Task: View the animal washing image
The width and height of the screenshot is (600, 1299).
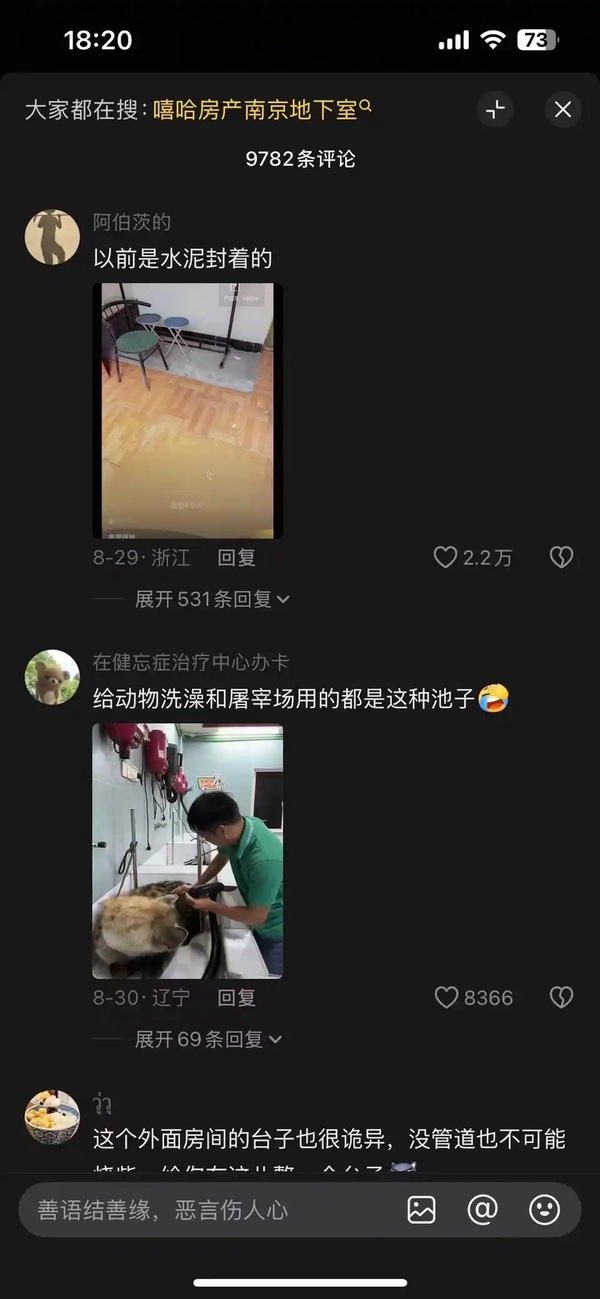Action: [x=188, y=851]
